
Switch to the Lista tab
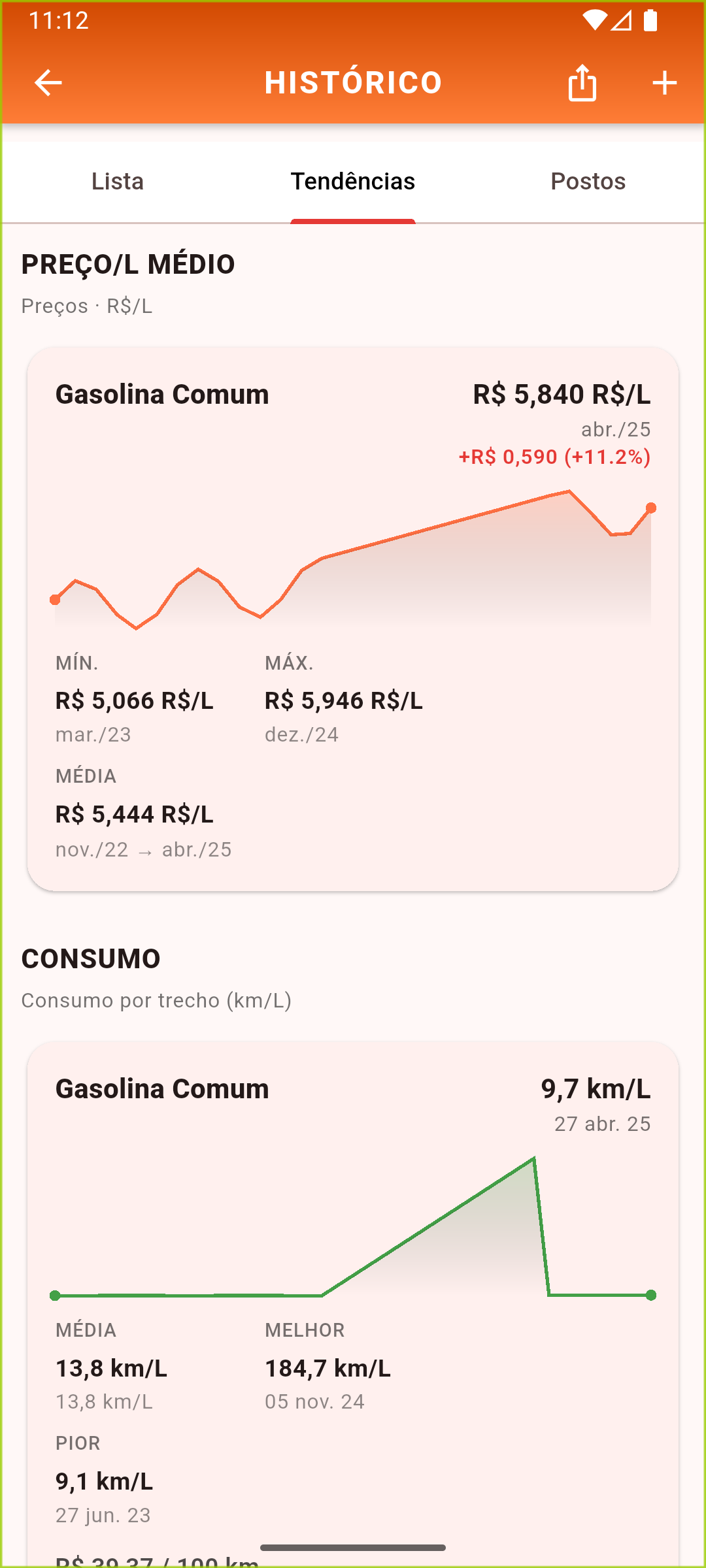tap(118, 181)
